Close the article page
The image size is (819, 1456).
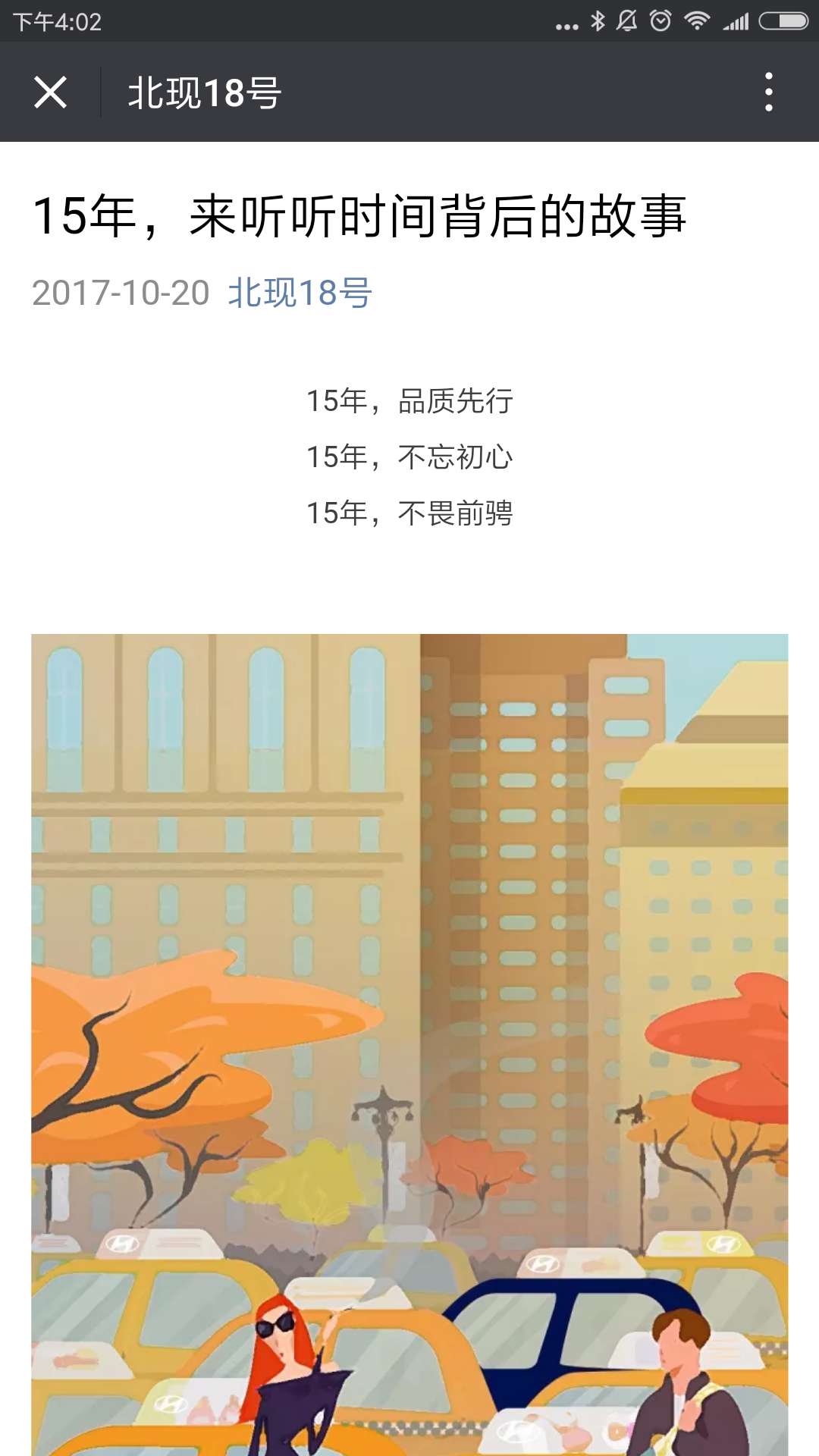tap(50, 93)
